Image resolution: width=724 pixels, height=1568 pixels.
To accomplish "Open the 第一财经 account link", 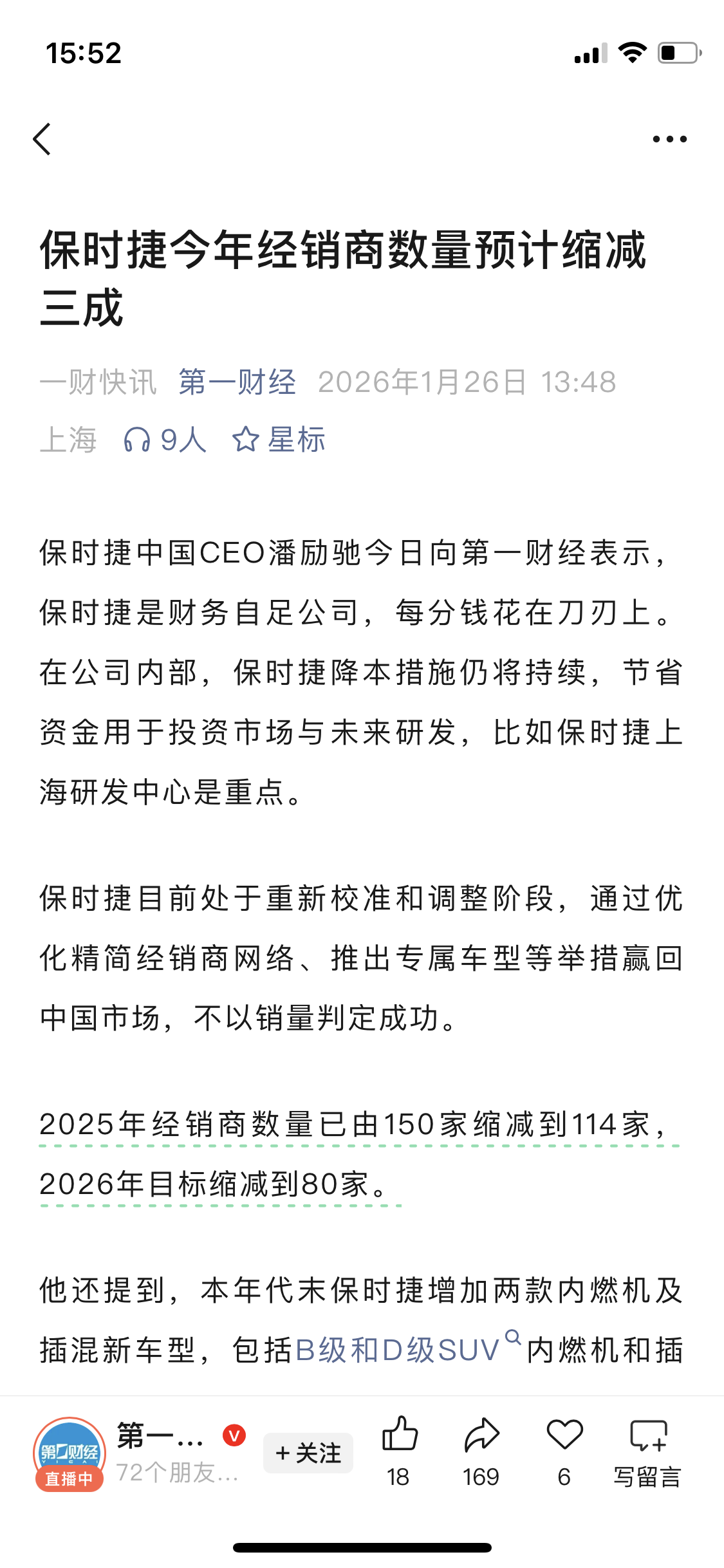I will pos(237,382).
